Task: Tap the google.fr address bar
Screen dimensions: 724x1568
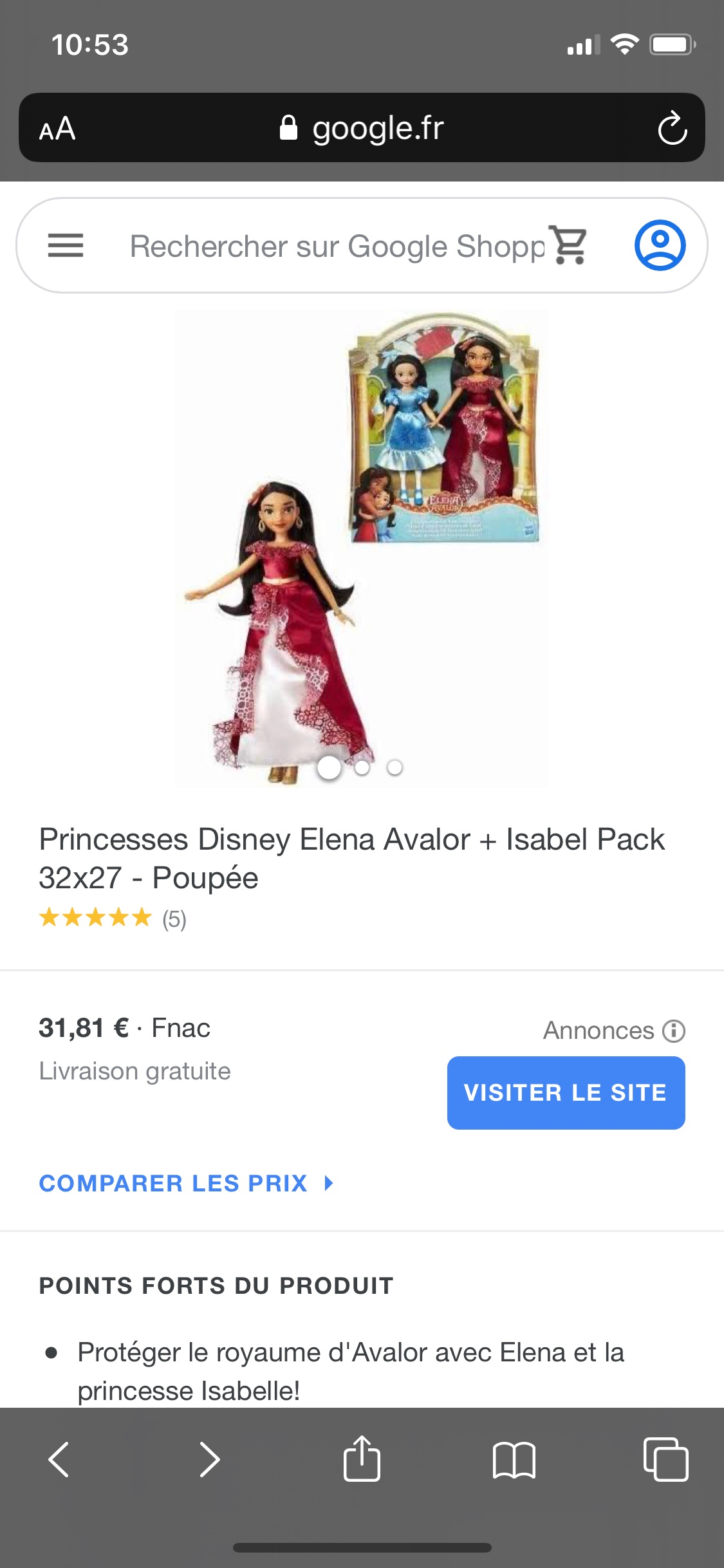Action: [x=362, y=128]
